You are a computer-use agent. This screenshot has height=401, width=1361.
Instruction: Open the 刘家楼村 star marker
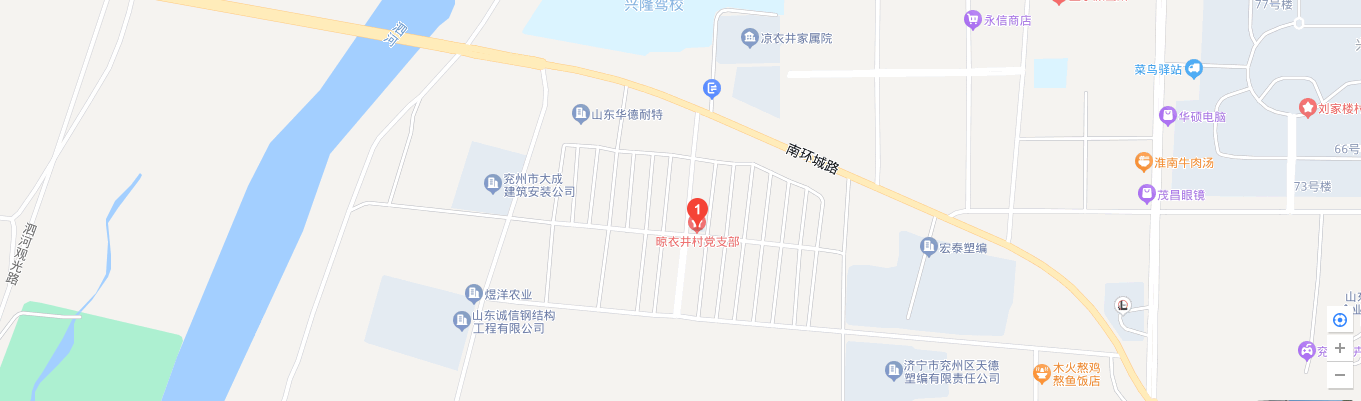pyautogui.click(x=1306, y=106)
